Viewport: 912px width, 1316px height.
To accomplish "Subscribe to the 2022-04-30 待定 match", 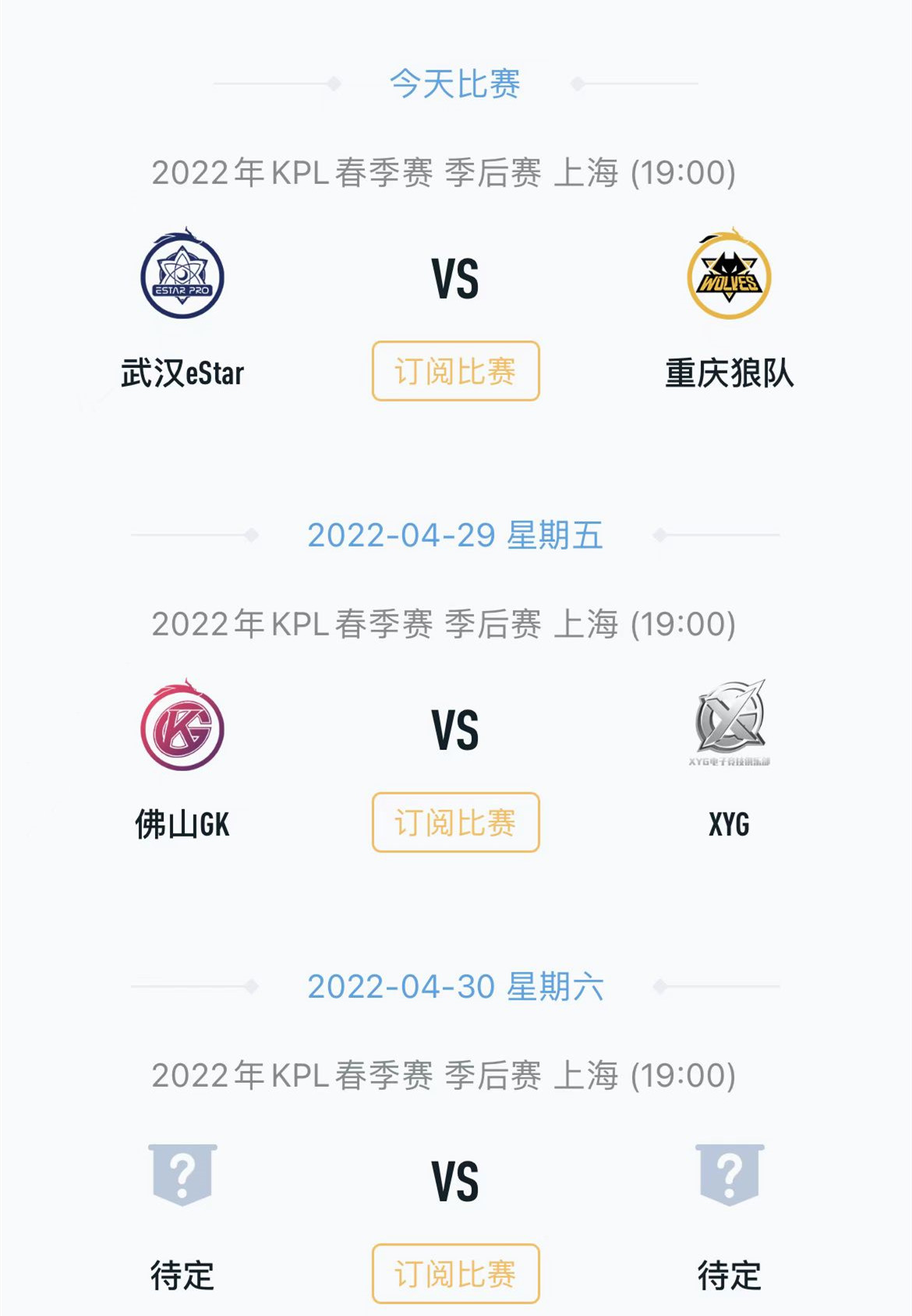I will click(x=455, y=1274).
